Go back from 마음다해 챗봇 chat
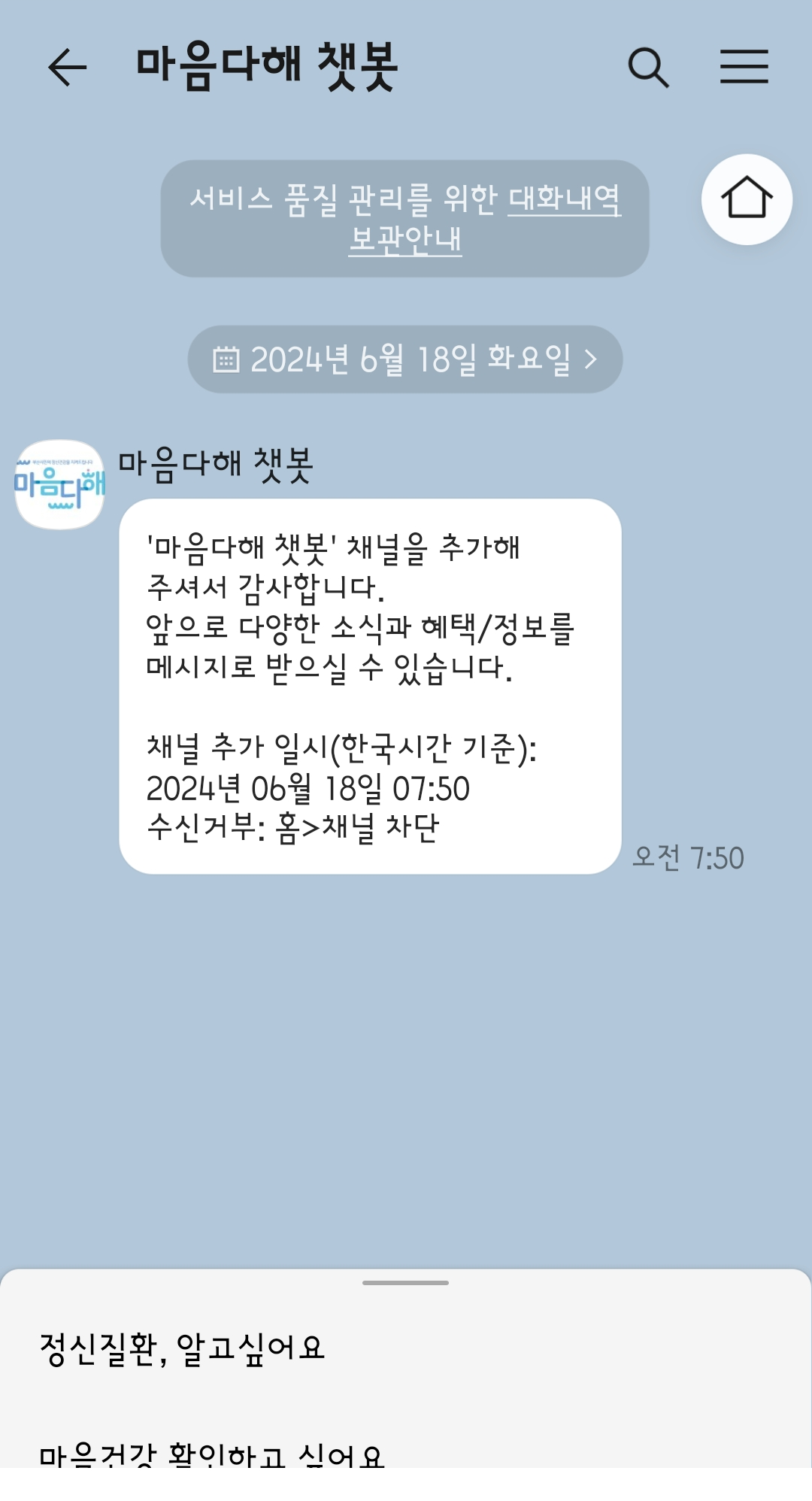The width and height of the screenshot is (812, 1501). point(67,68)
